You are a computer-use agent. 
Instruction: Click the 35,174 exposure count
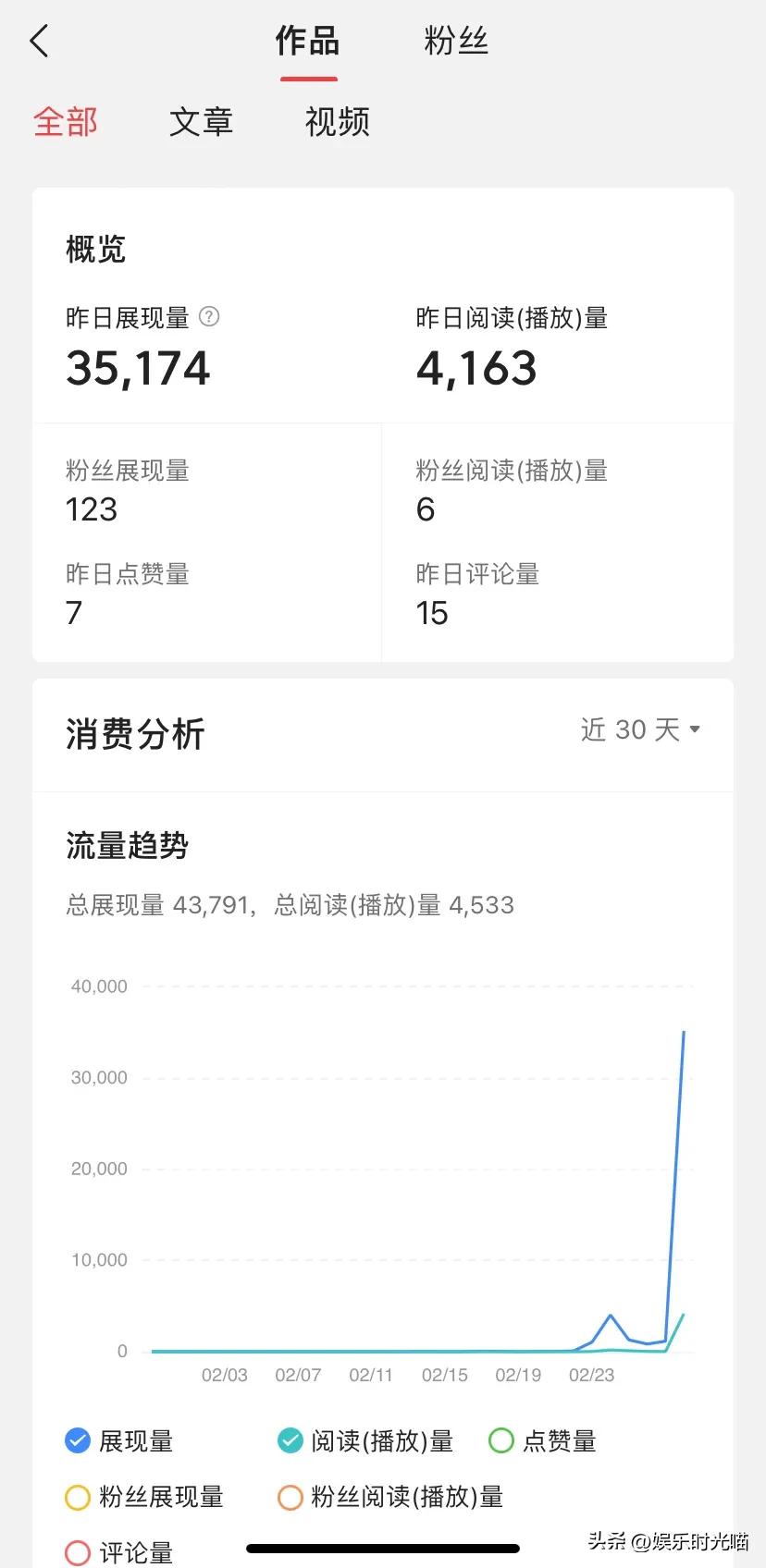(x=137, y=368)
